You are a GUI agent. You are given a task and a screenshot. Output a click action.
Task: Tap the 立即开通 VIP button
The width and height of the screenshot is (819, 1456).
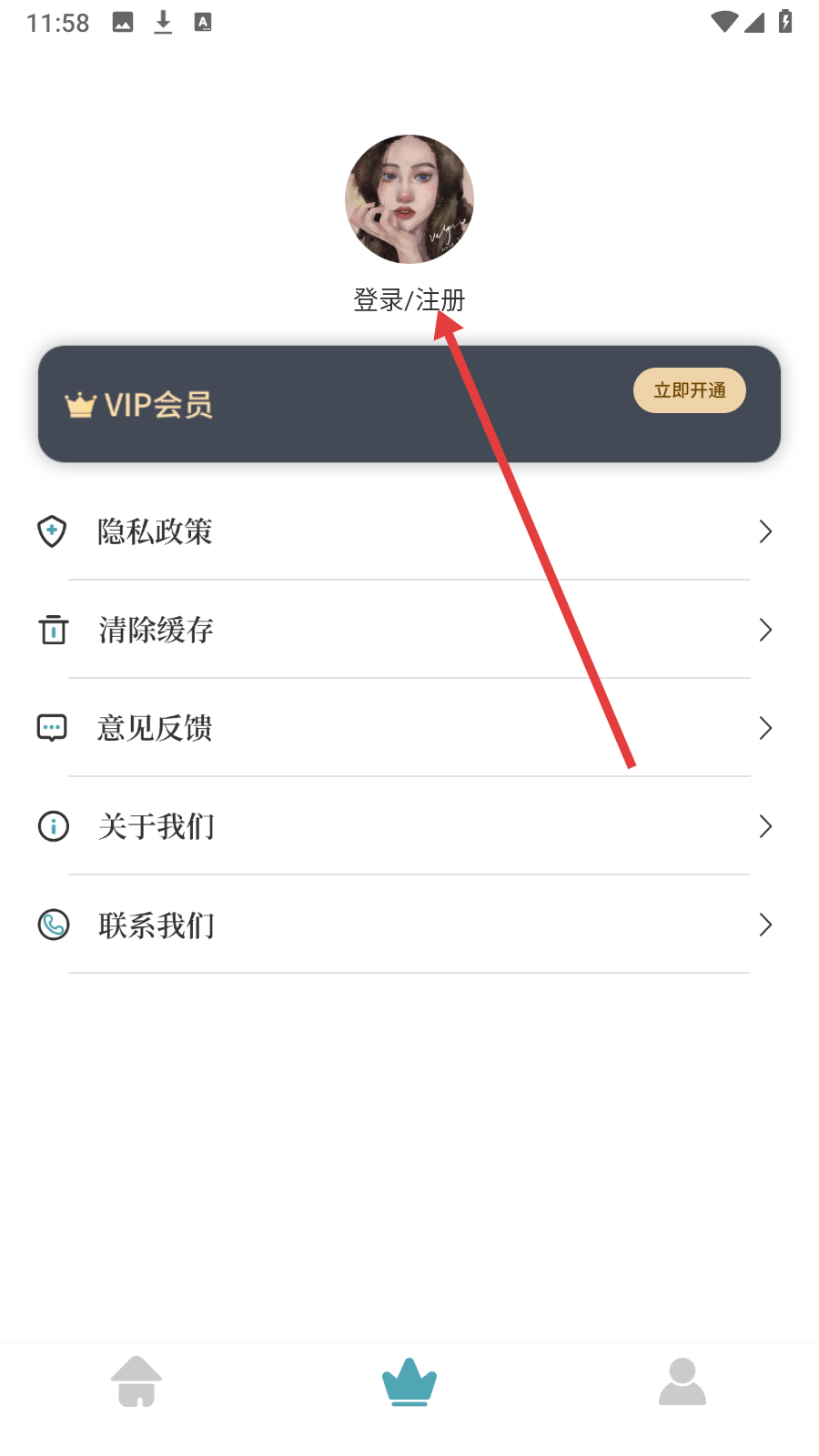tap(689, 390)
